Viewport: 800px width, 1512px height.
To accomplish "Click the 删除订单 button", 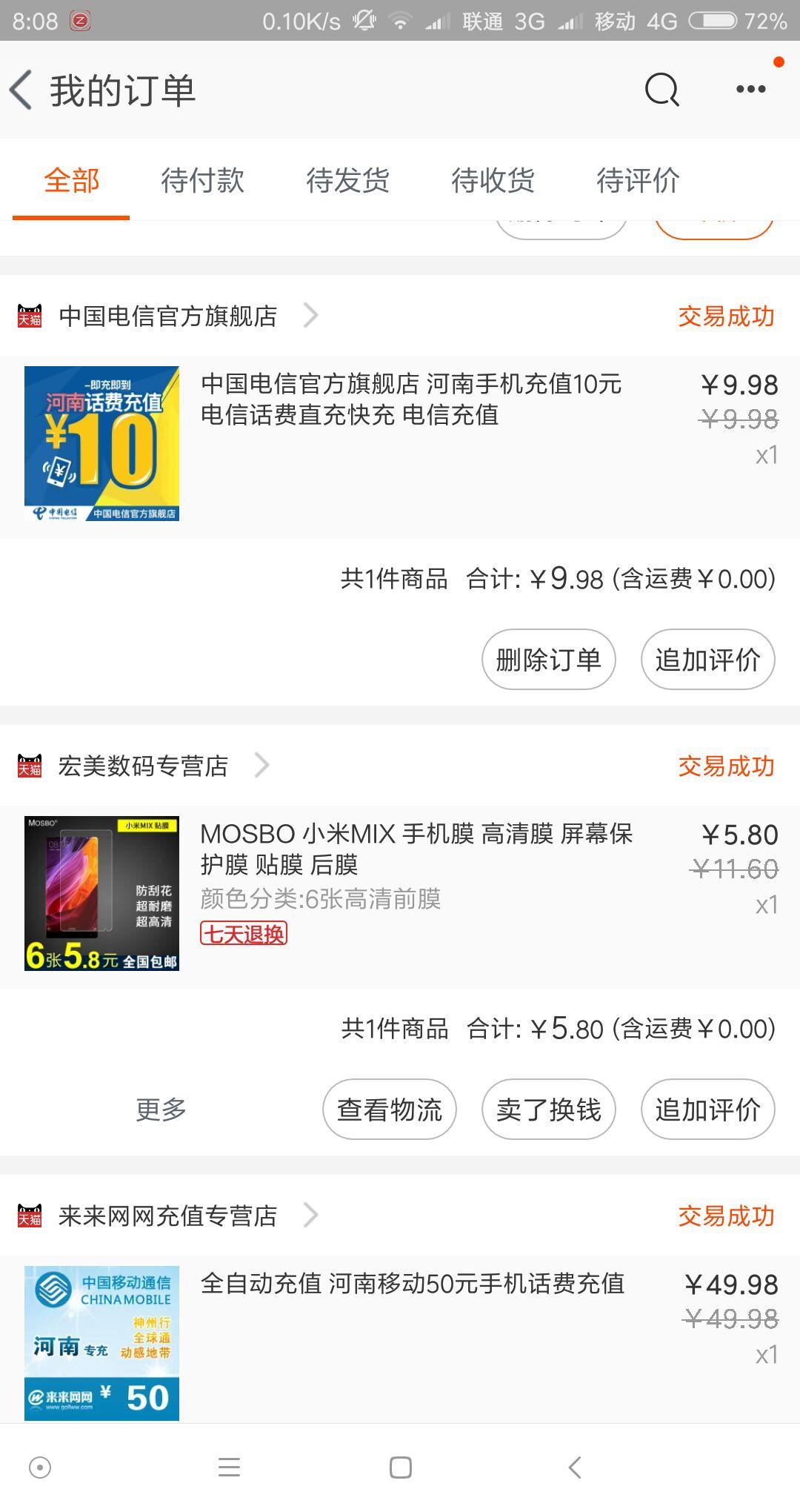I will click(x=548, y=659).
